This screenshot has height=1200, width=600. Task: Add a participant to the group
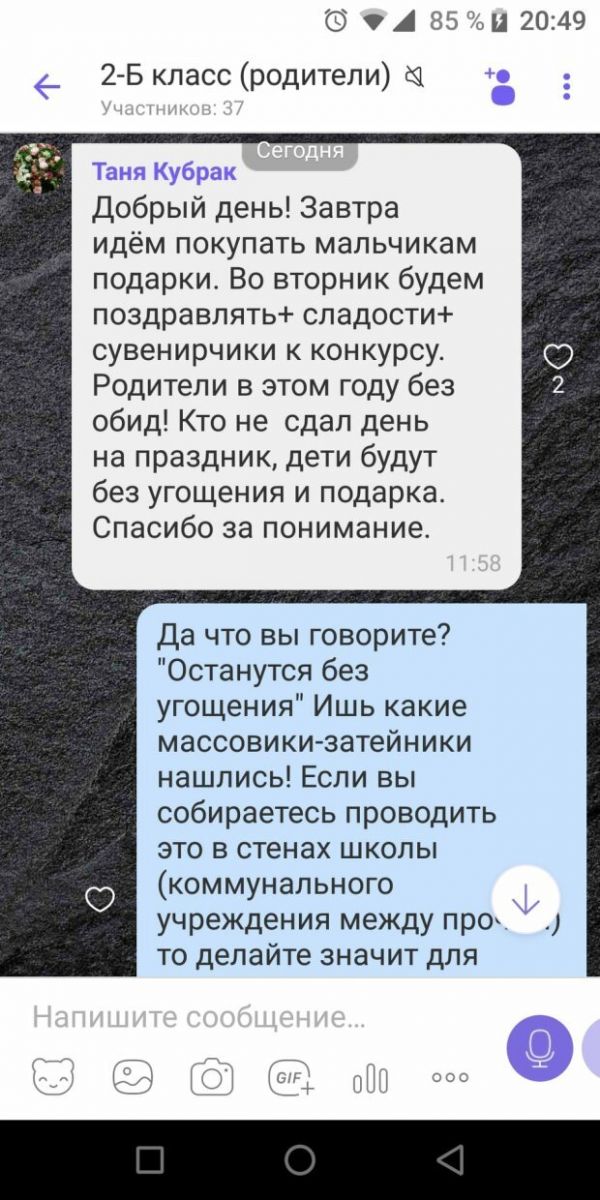[499, 86]
